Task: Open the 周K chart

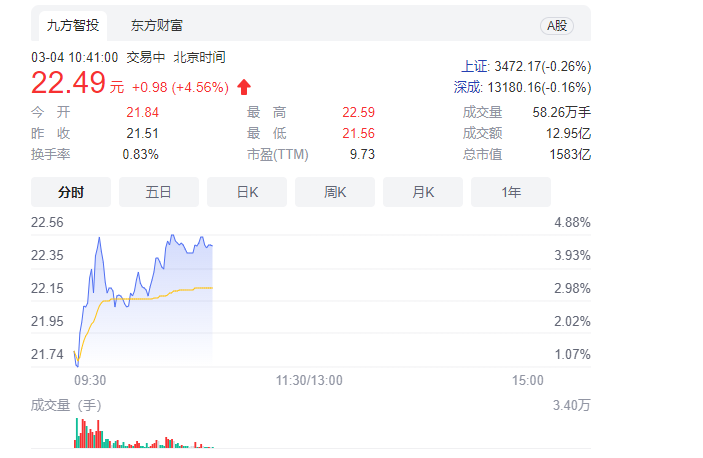Action: [x=335, y=192]
